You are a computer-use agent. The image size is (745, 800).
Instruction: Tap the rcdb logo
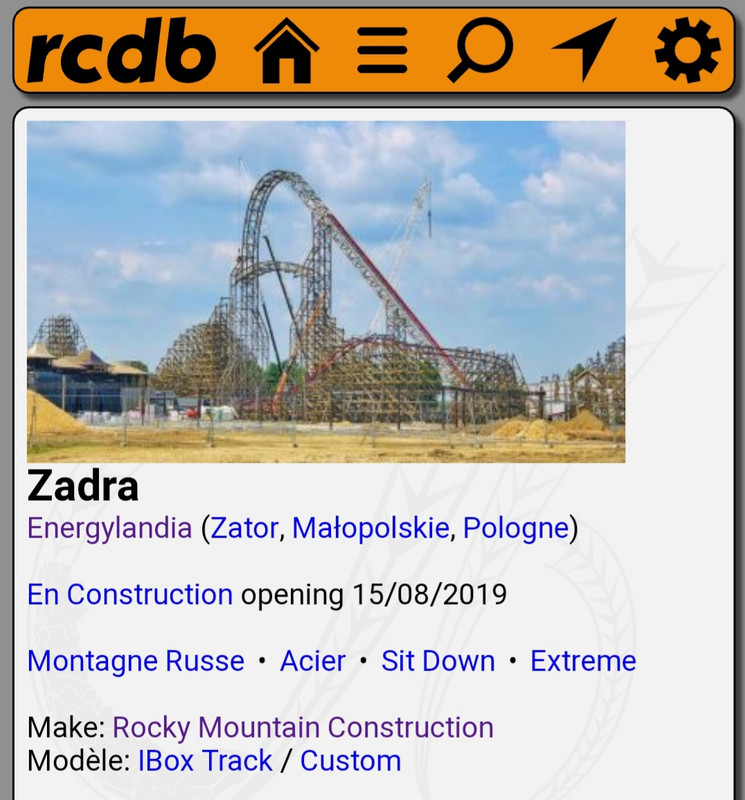click(122, 52)
